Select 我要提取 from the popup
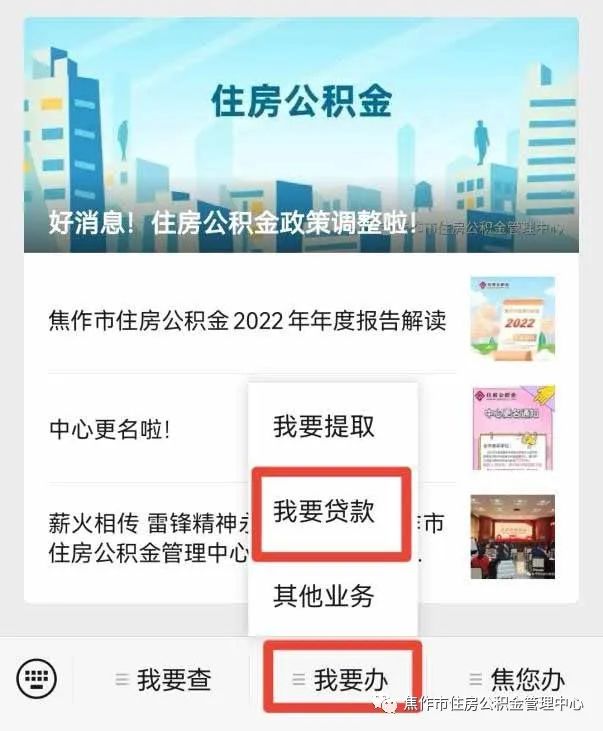Image resolution: width=603 pixels, height=731 pixels. pyautogui.click(x=324, y=426)
